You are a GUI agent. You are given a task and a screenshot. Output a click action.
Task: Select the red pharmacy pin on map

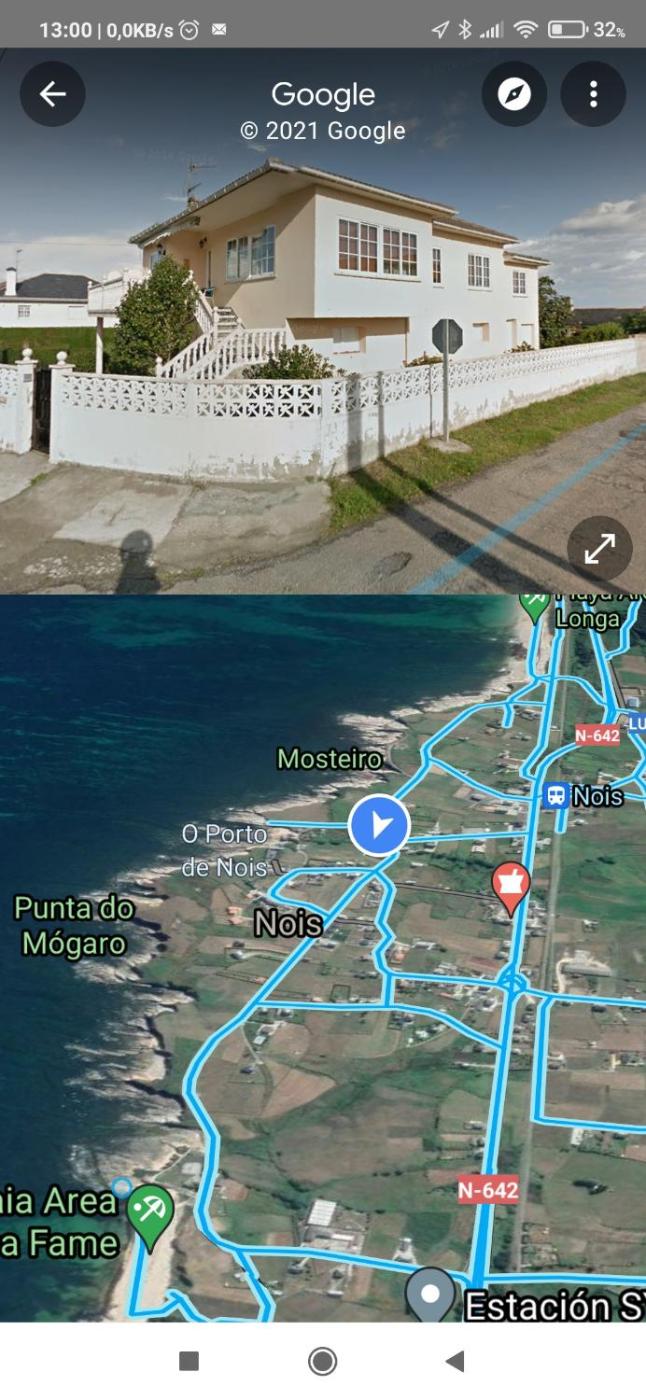511,886
